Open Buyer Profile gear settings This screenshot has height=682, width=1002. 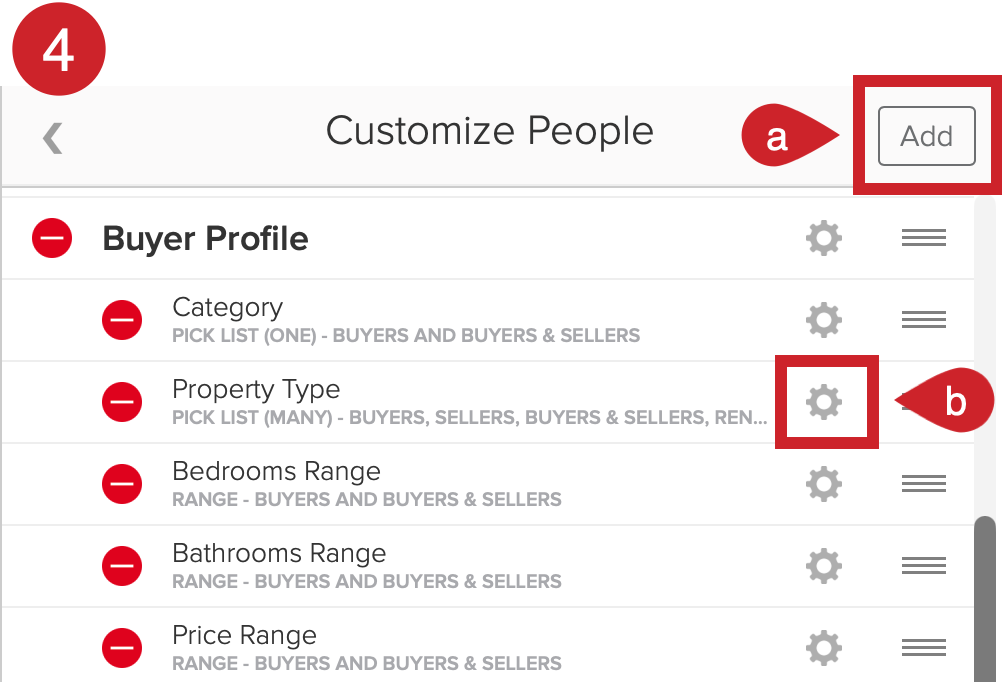(x=824, y=239)
